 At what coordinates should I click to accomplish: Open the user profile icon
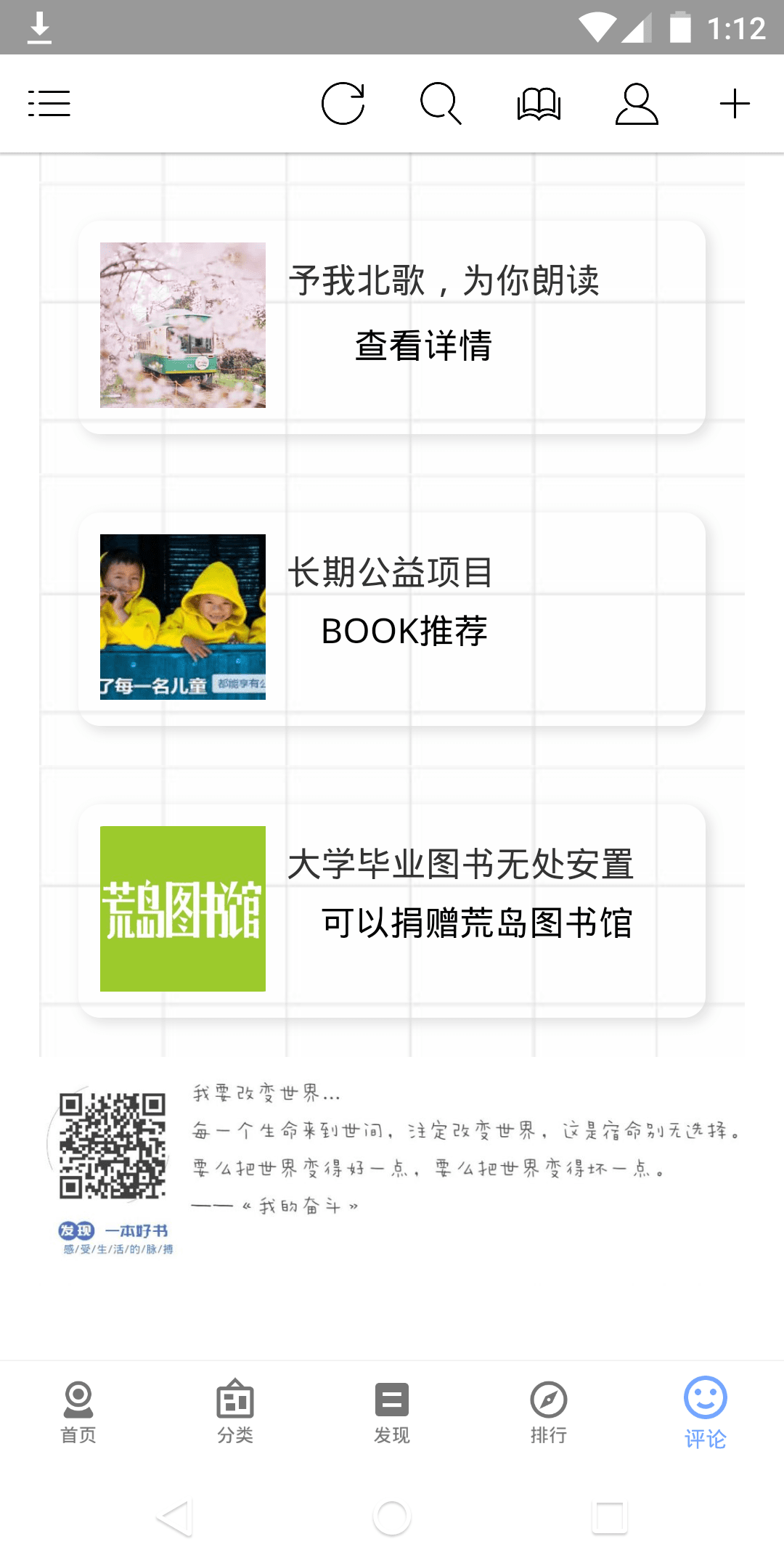637,104
